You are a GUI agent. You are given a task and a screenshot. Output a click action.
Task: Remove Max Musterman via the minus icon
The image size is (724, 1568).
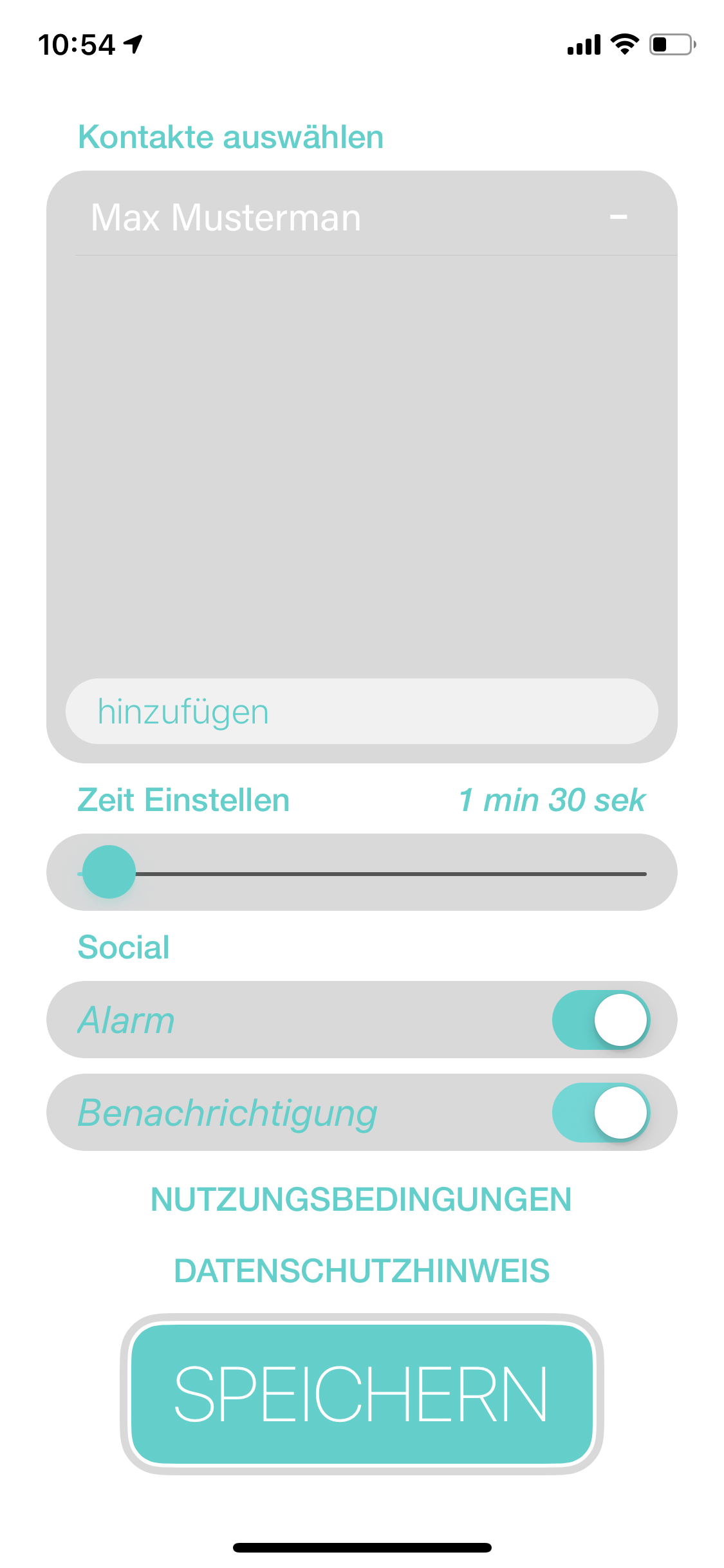pos(618,218)
